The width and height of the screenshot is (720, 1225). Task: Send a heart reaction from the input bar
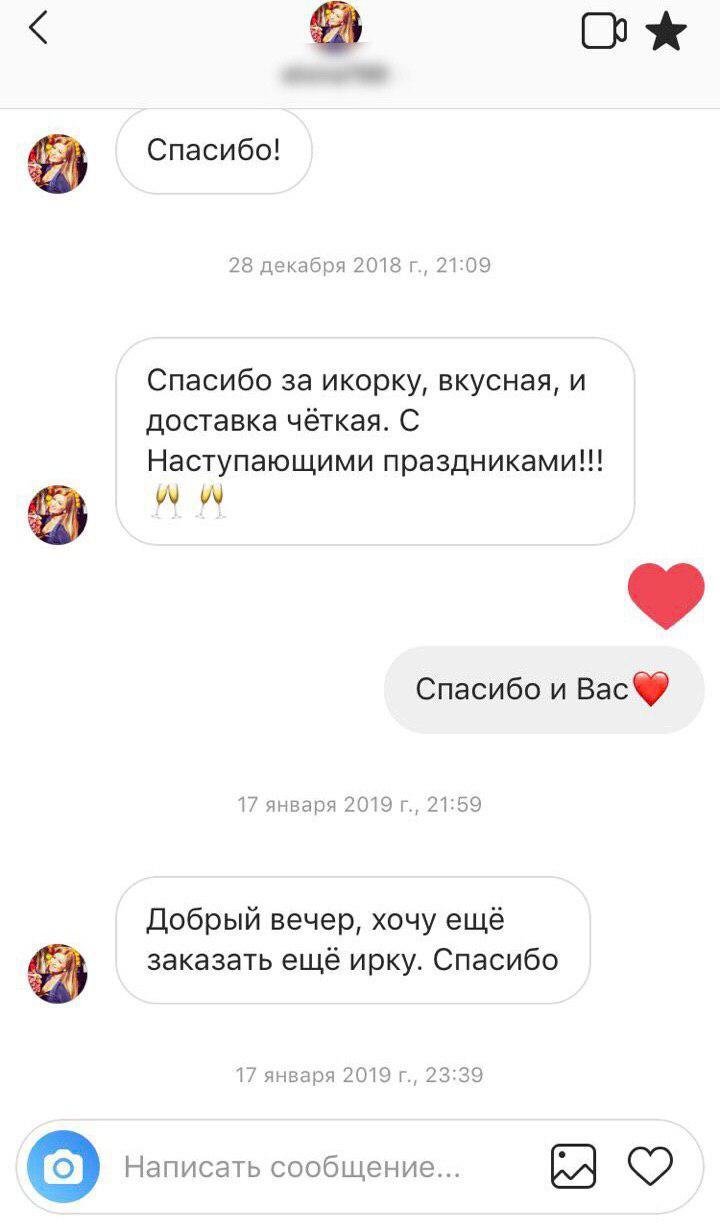tap(650, 1166)
